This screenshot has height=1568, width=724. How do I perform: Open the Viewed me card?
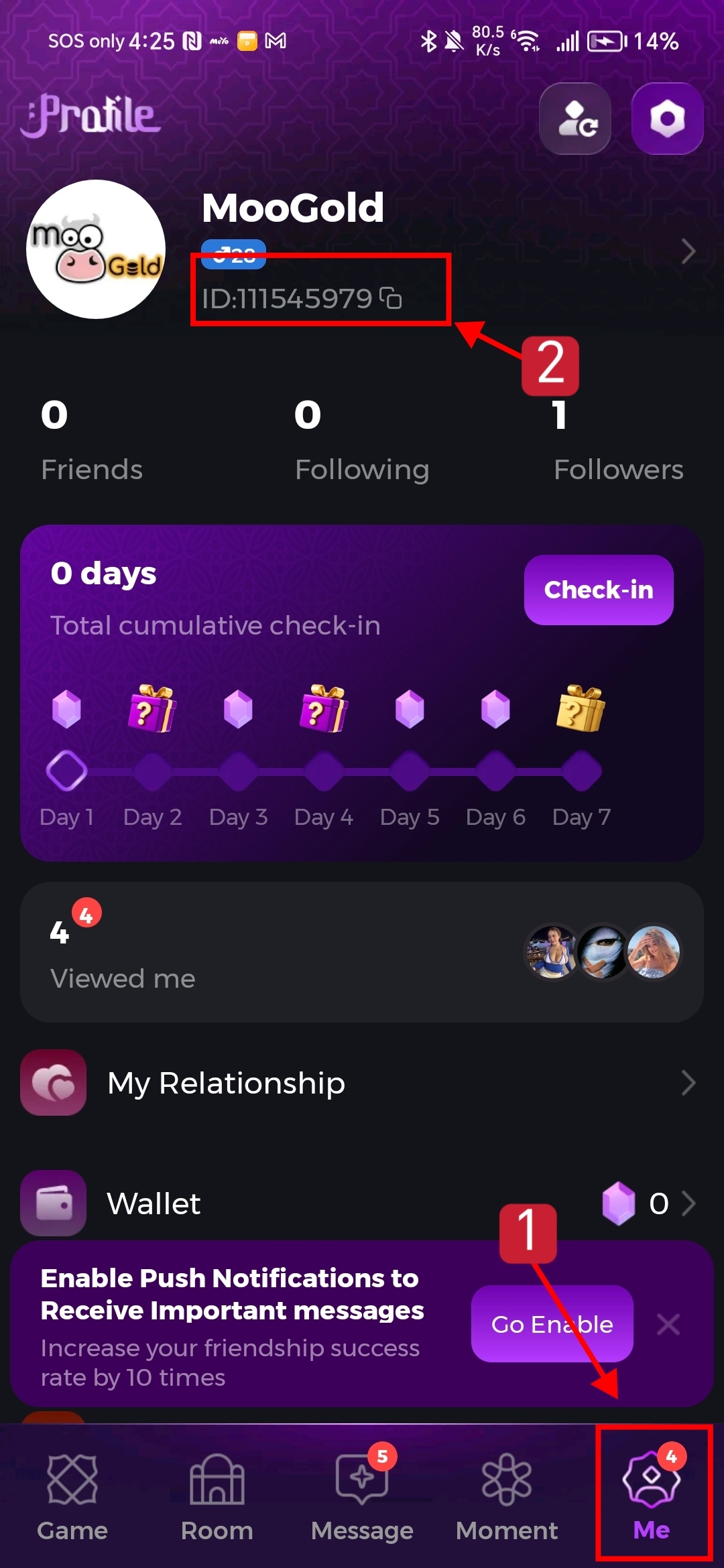tap(361, 952)
